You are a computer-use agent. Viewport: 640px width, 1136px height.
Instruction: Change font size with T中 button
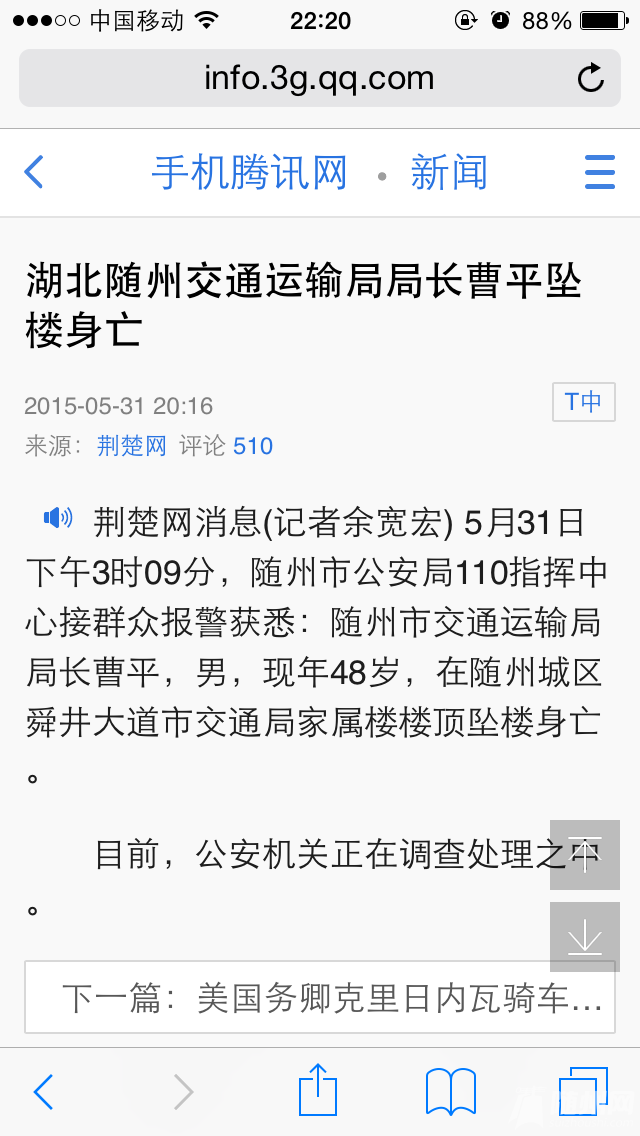coord(583,402)
